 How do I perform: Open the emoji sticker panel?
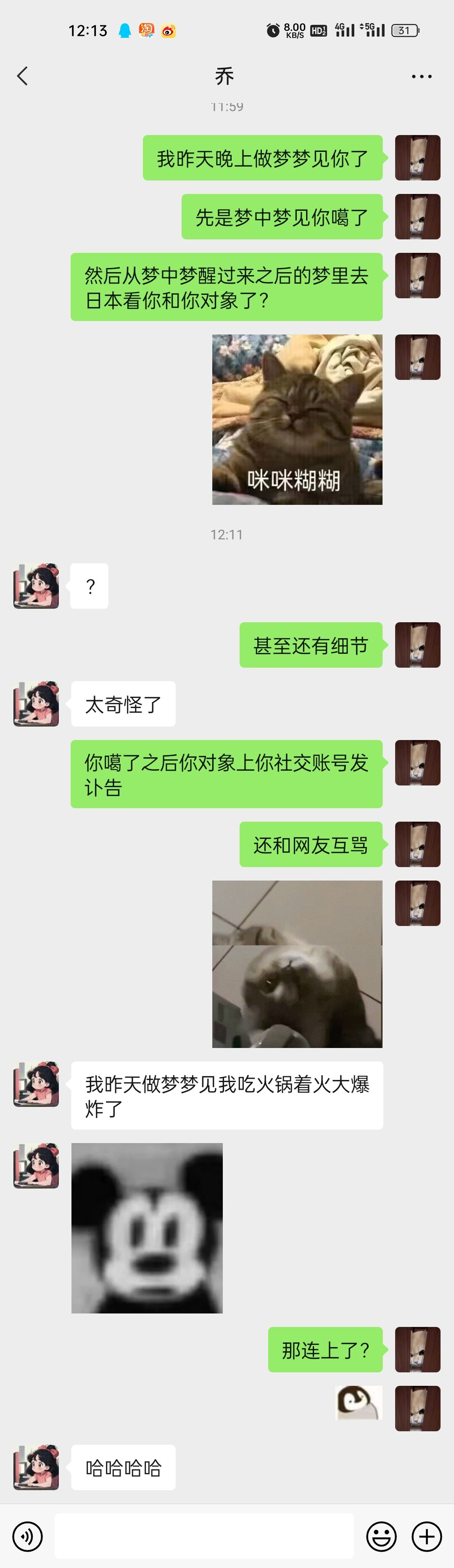pyautogui.click(x=381, y=1536)
